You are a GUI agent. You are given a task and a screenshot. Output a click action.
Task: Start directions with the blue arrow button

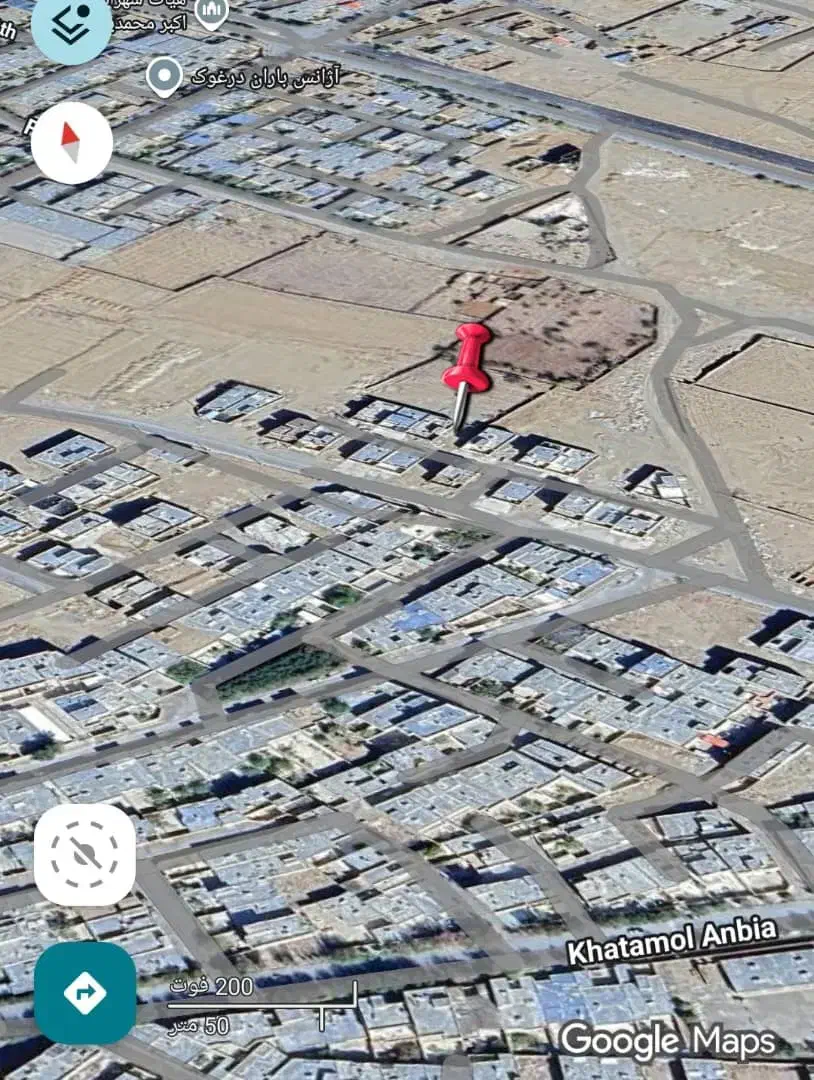click(85, 992)
